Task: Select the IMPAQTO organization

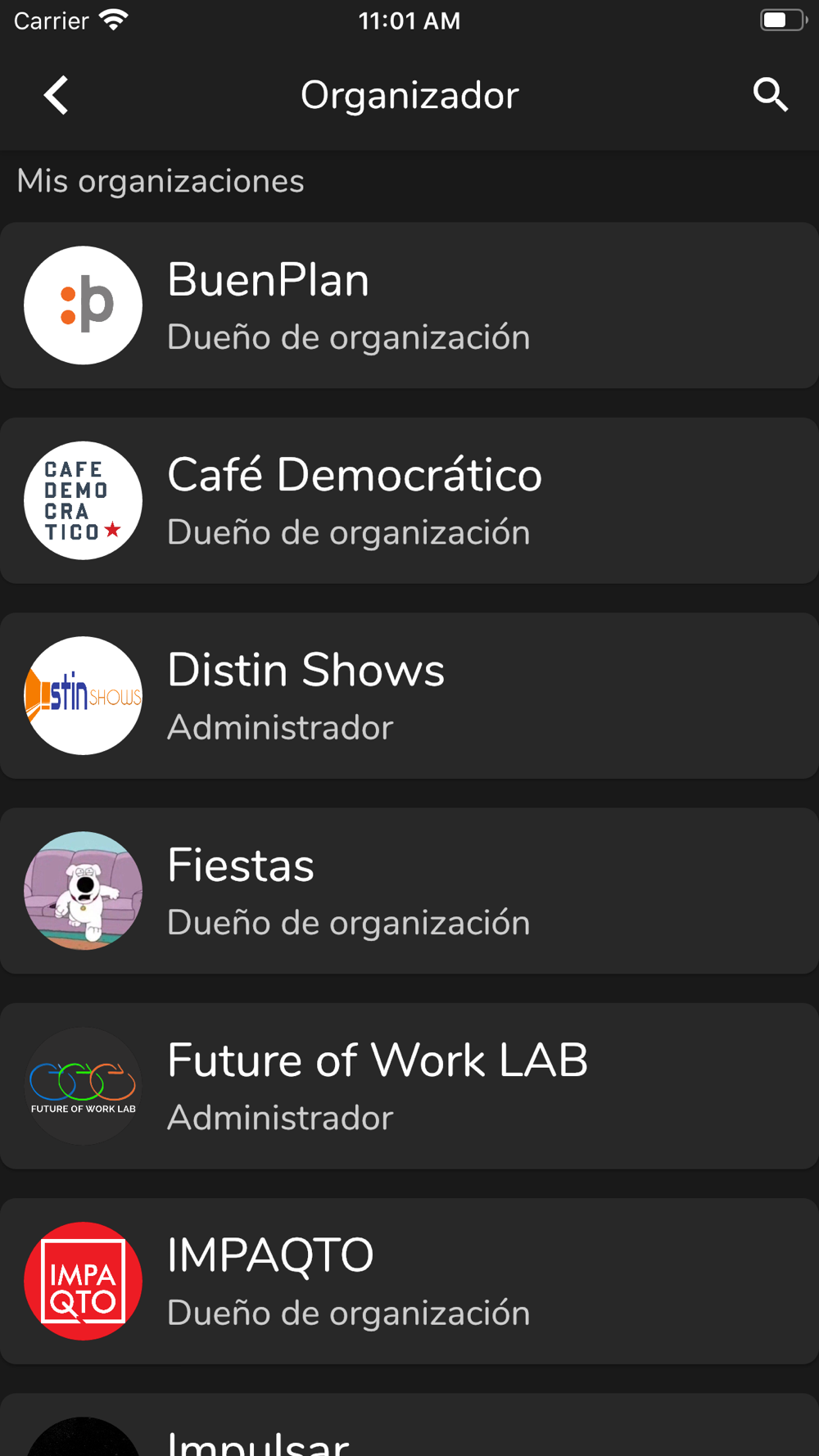Action: pyautogui.click(x=409, y=1281)
